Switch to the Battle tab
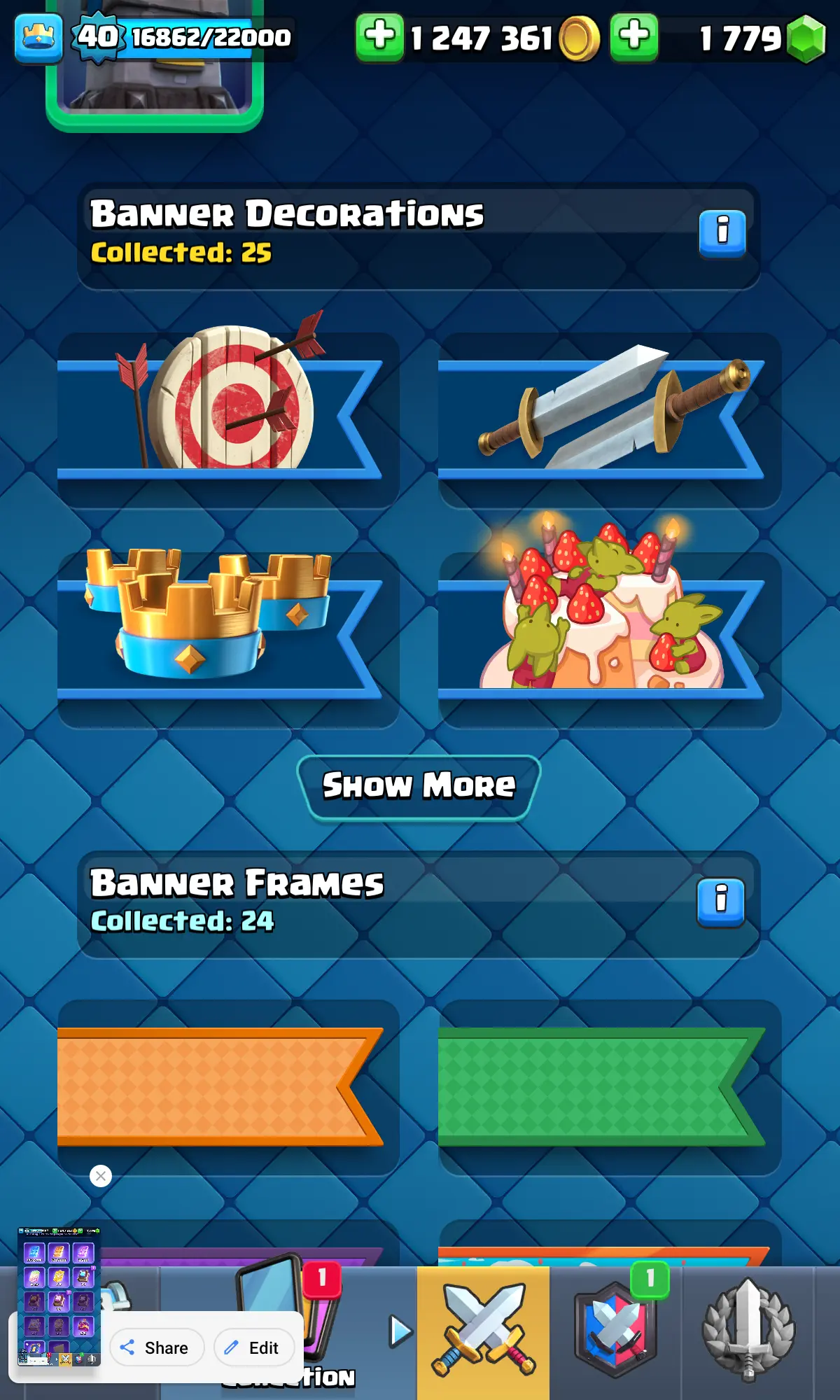Image resolution: width=840 pixels, height=1400 pixels. click(483, 1330)
